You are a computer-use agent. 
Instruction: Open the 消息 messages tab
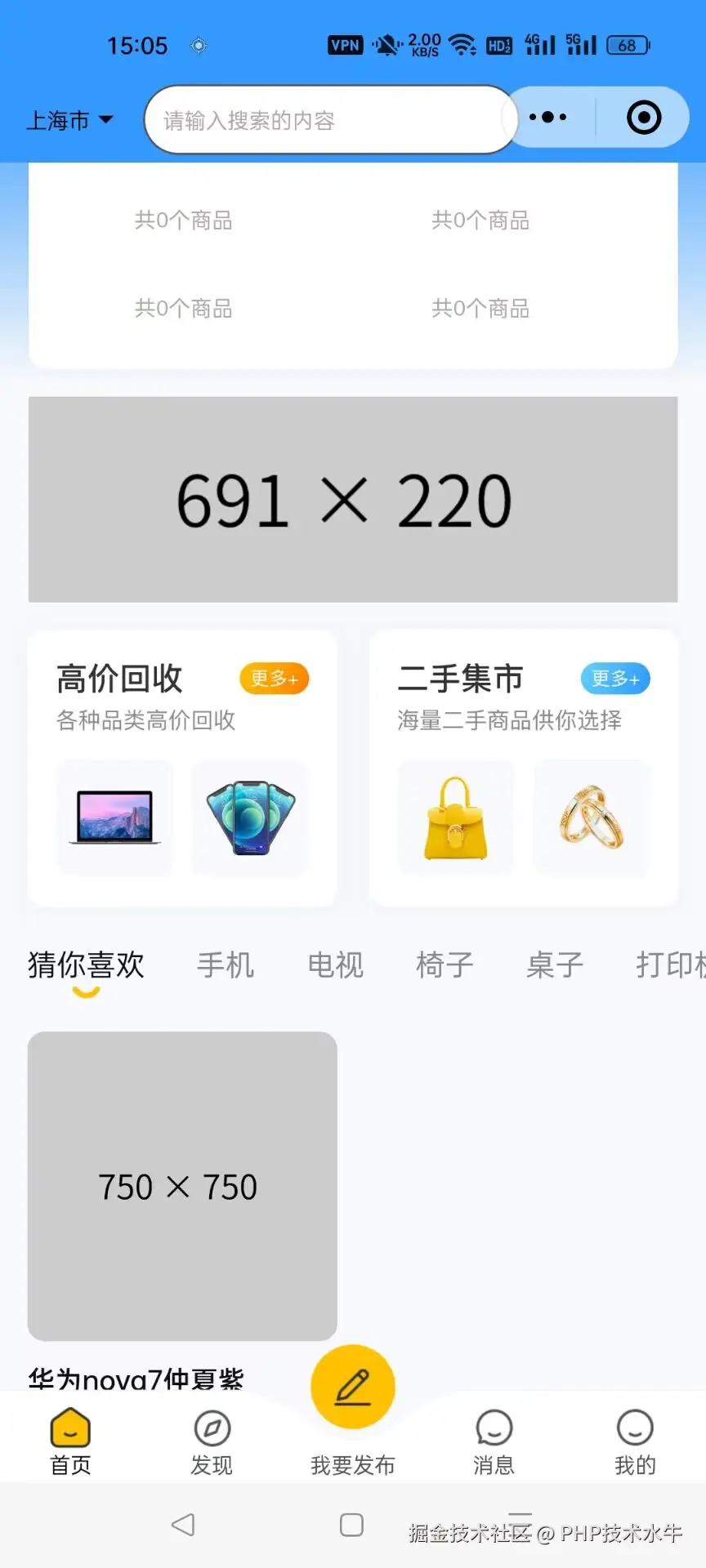pyautogui.click(x=494, y=1442)
